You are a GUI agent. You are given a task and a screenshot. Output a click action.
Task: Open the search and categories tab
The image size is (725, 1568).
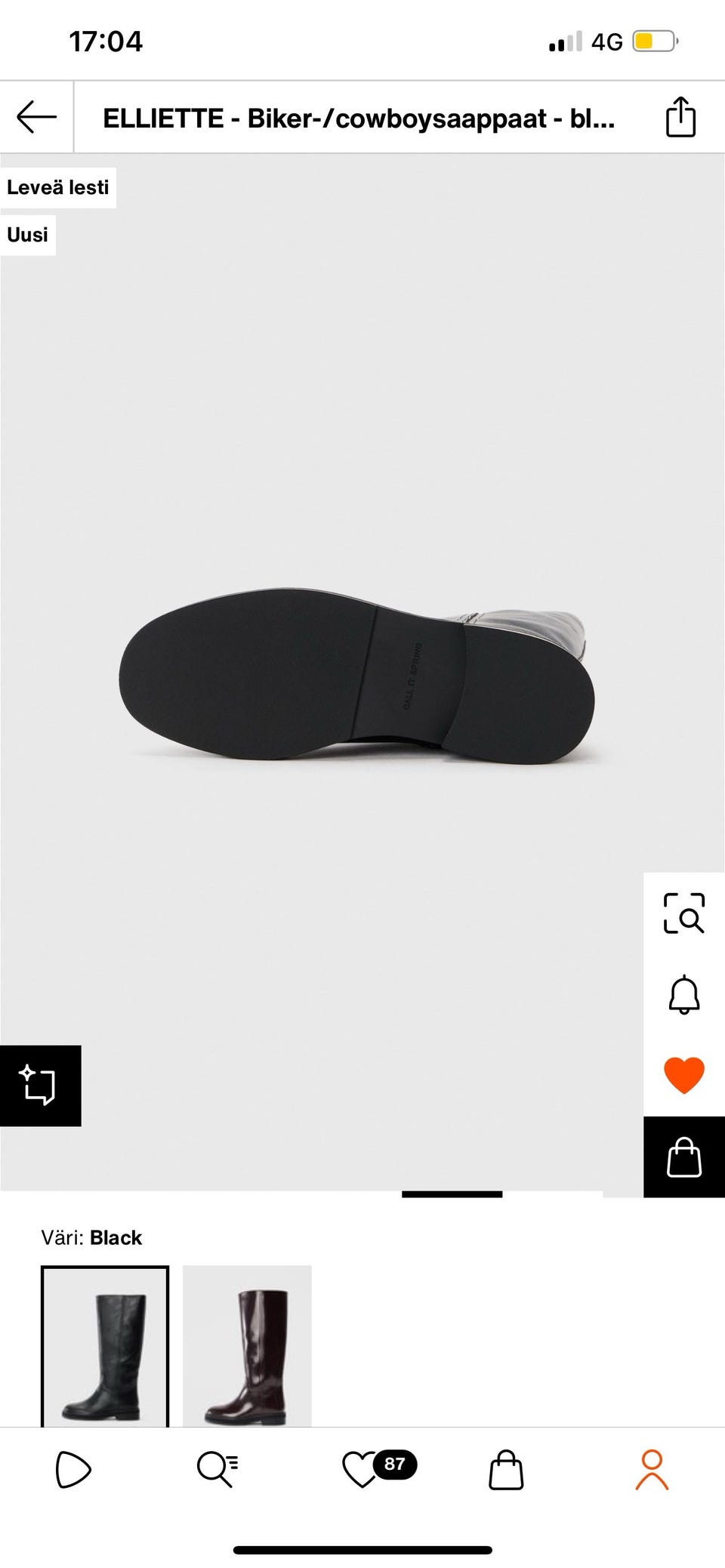(x=217, y=1469)
